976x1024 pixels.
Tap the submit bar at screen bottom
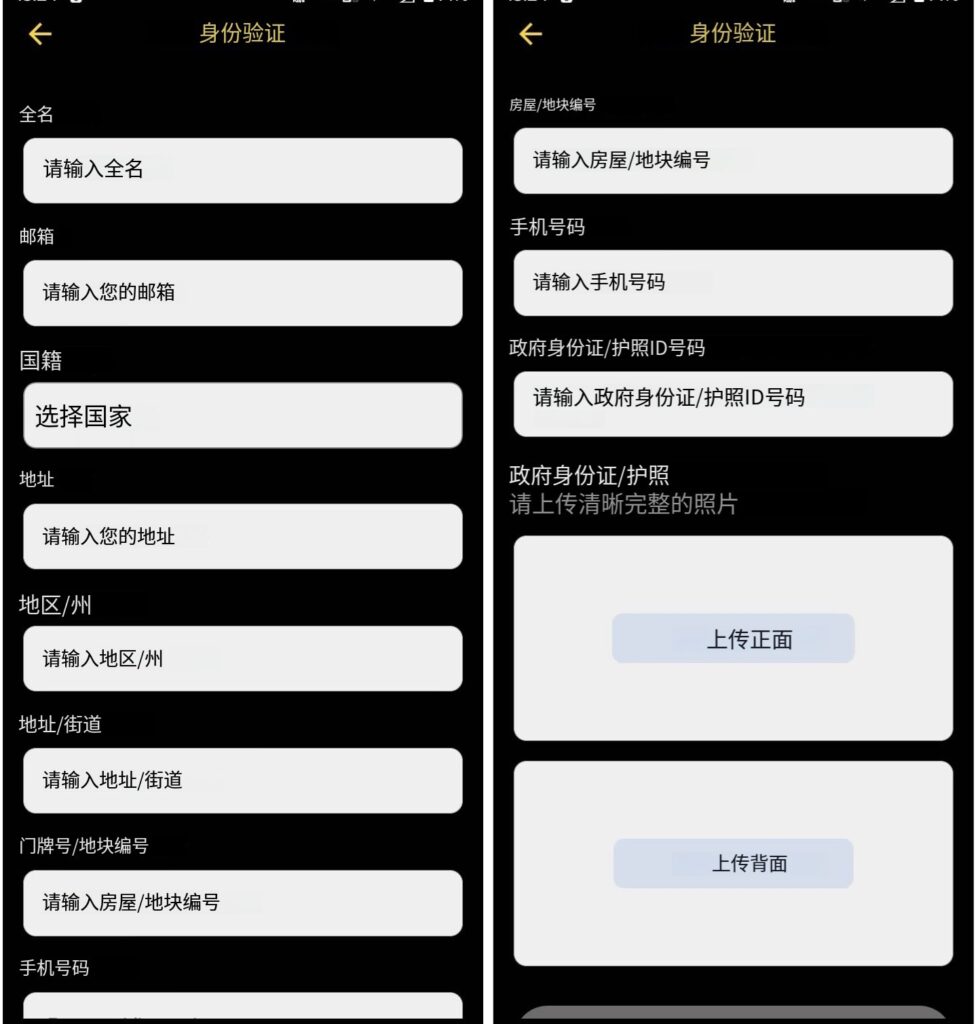tap(733, 1015)
